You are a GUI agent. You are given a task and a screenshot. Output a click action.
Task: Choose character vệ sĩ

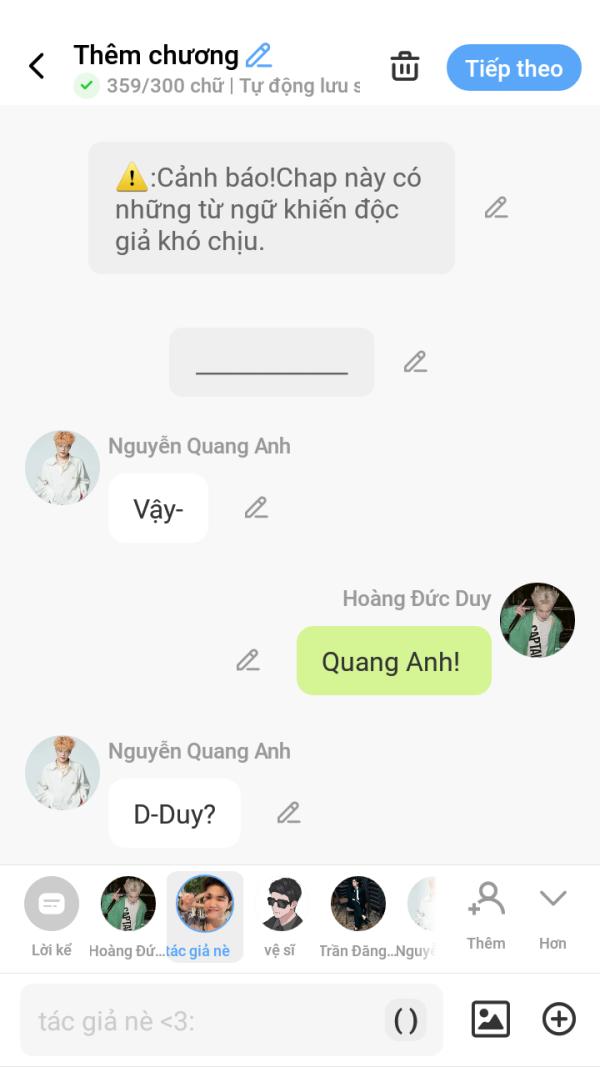tap(280, 915)
